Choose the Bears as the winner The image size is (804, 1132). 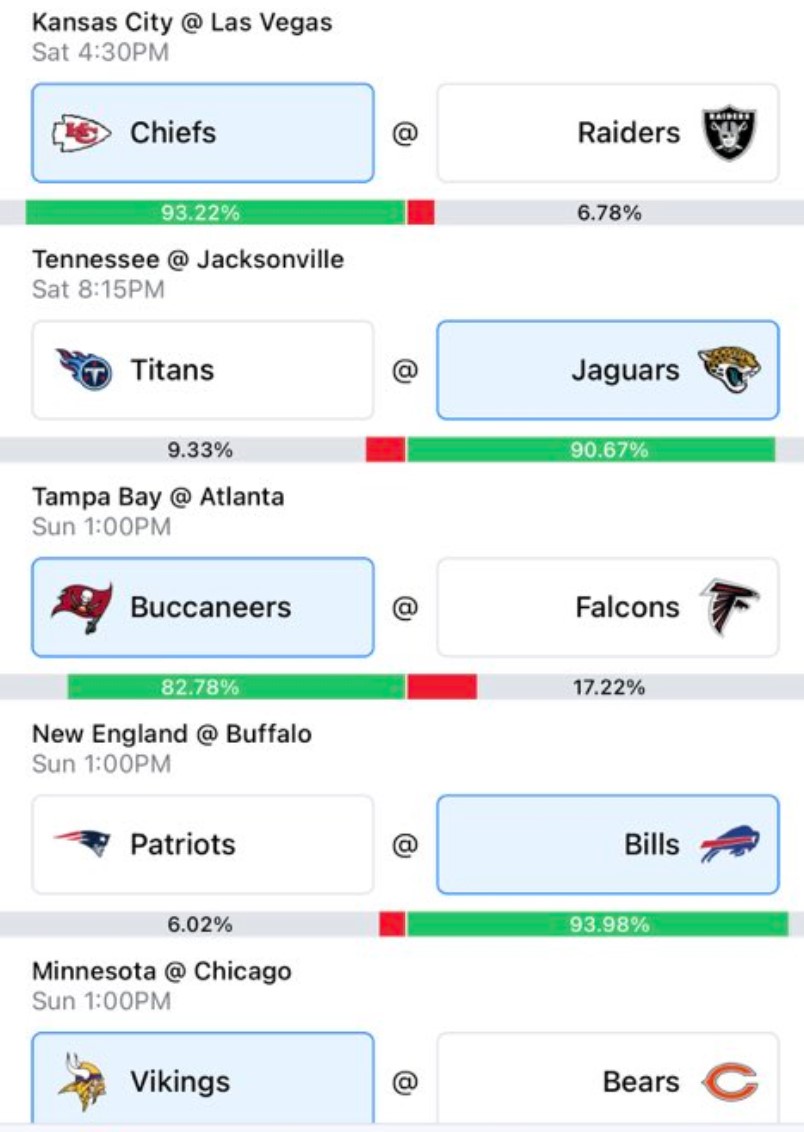608,1079
